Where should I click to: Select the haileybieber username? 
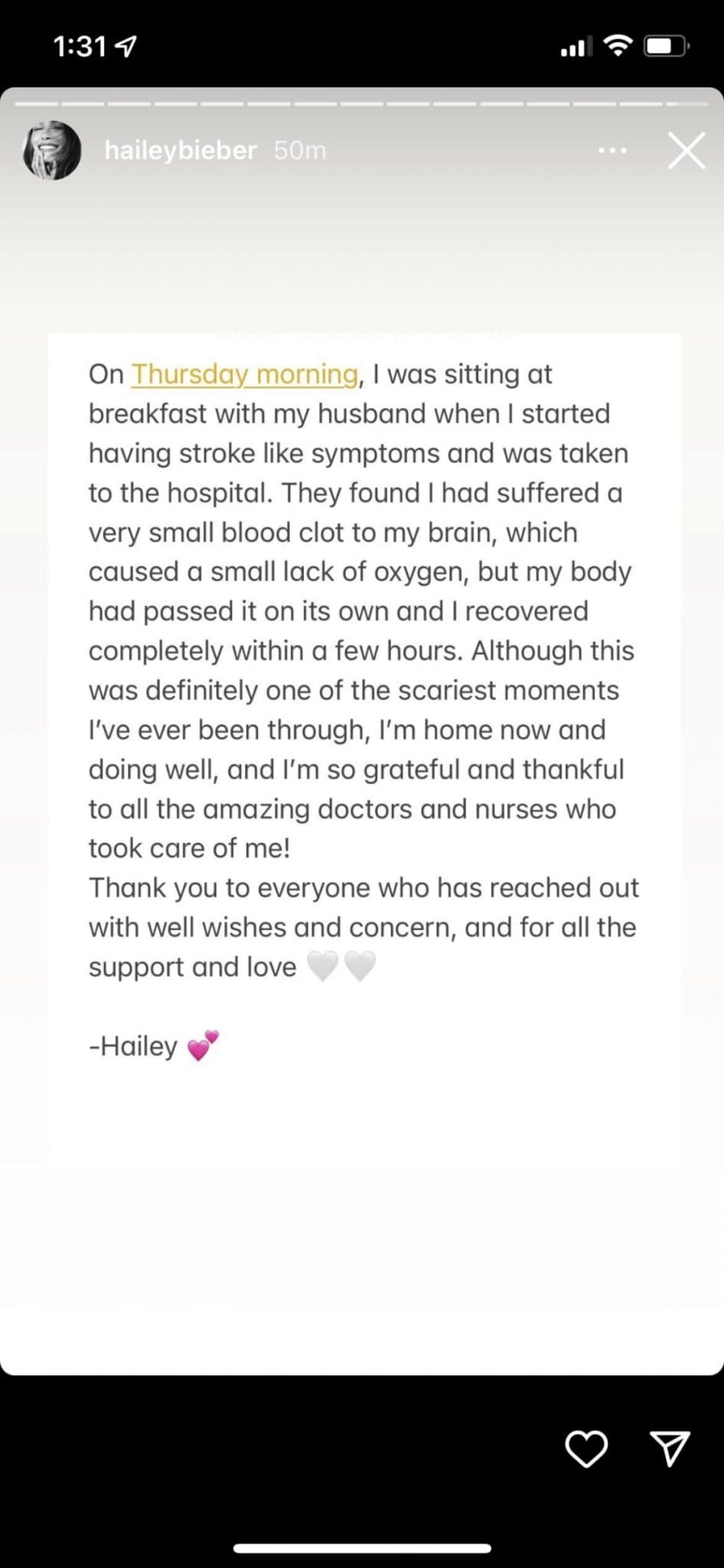tap(180, 150)
